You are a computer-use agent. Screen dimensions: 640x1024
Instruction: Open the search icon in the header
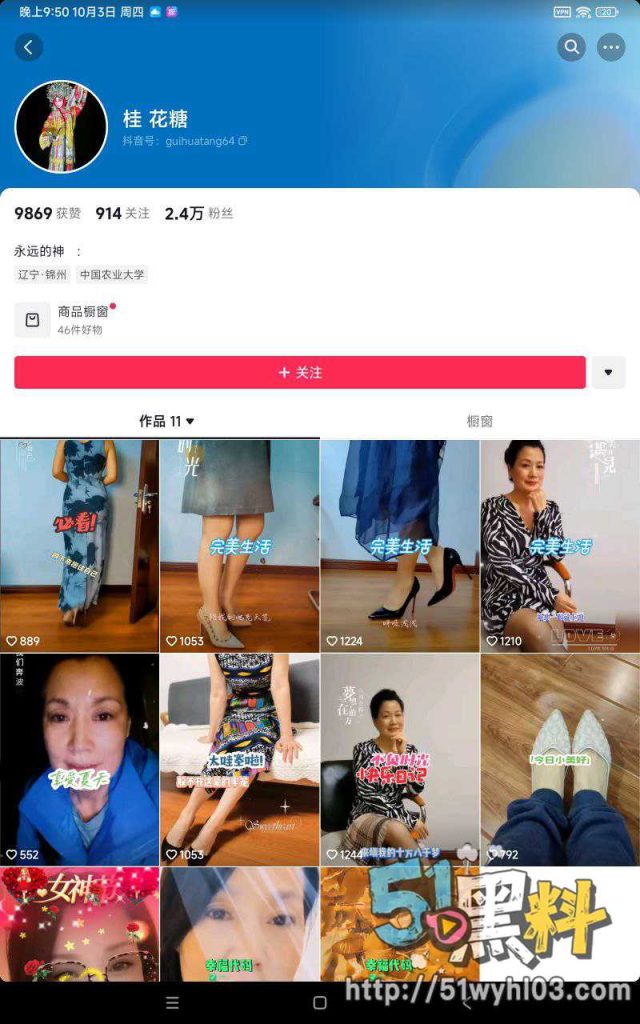click(x=571, y=47)
